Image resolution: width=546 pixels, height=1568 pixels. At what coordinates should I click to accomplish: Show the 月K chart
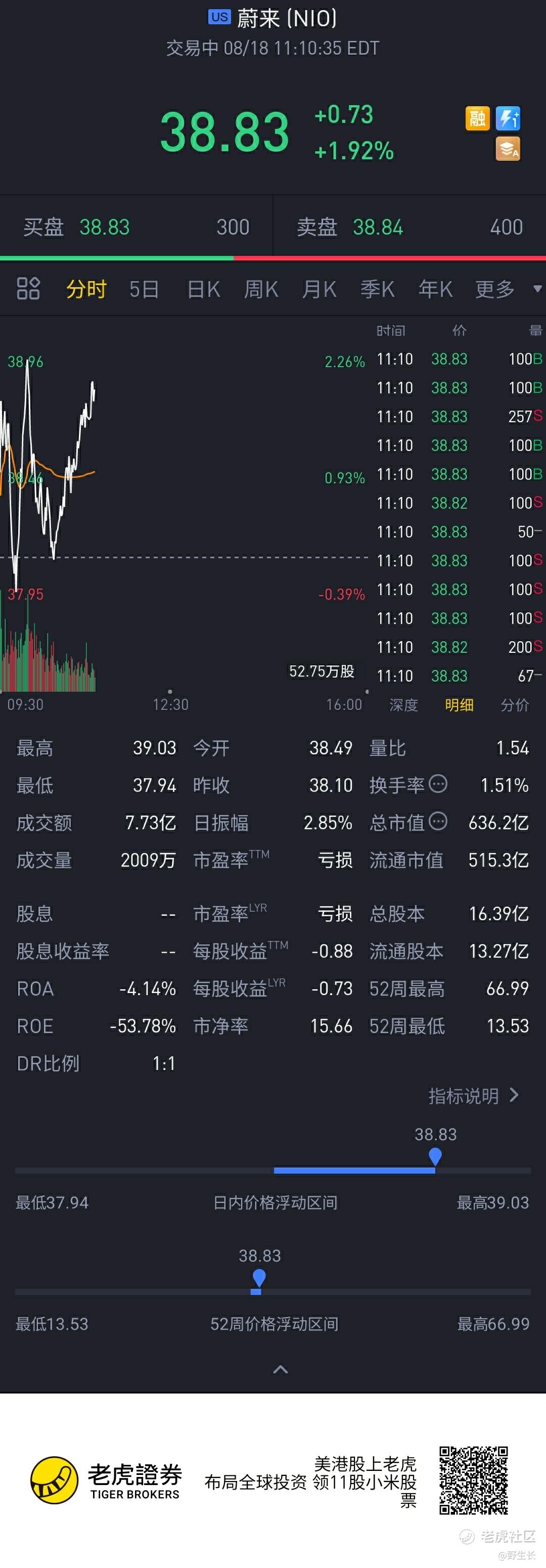tap(319, 289)
